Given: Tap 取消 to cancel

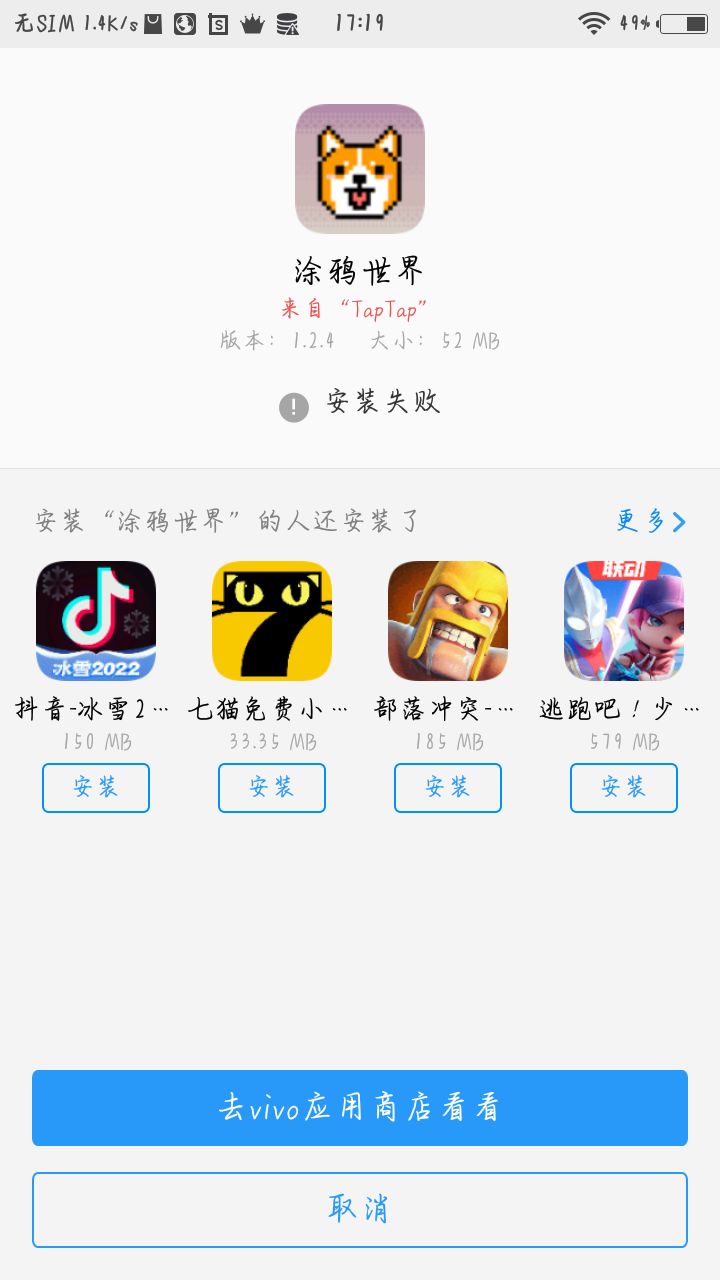Looking at the screenshot, I should click(x=360, y=1210).
